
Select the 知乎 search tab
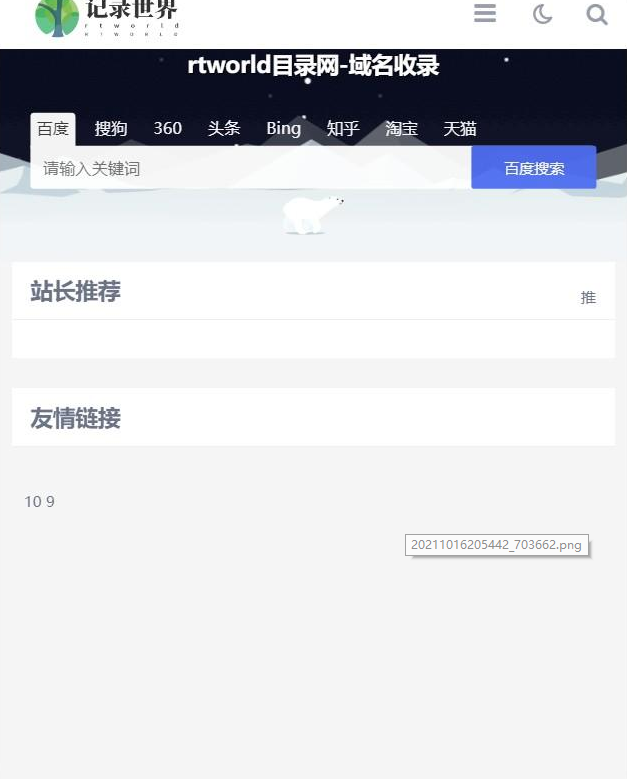pos(343,129)
